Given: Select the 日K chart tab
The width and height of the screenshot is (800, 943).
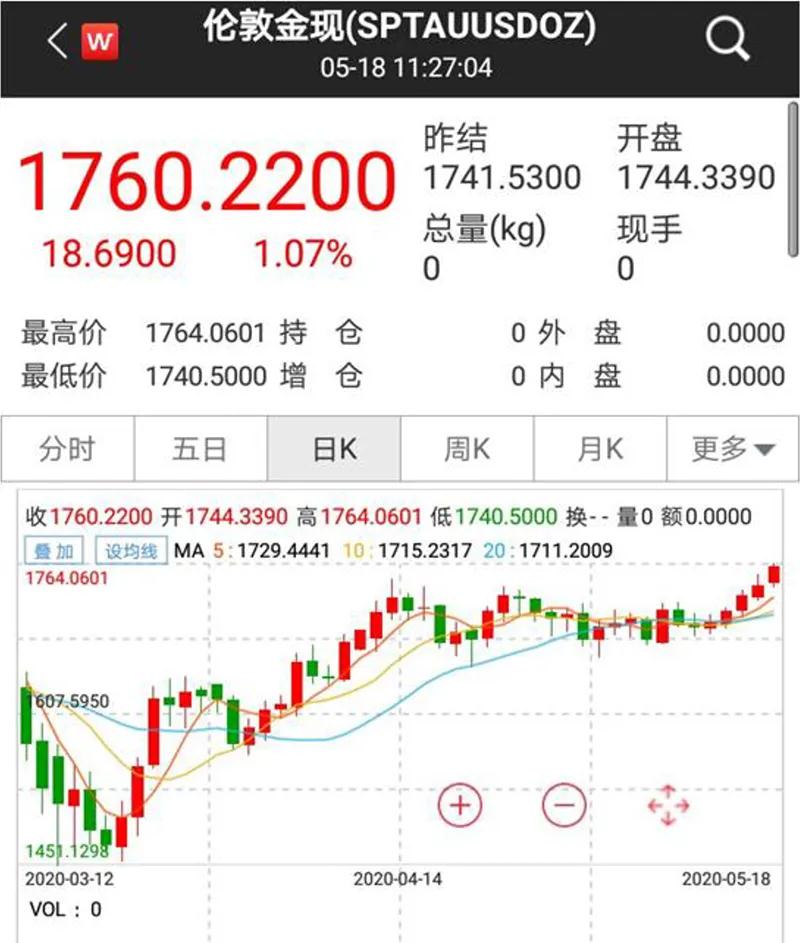Looking at the screenshot, I should [x=334, y=449].
